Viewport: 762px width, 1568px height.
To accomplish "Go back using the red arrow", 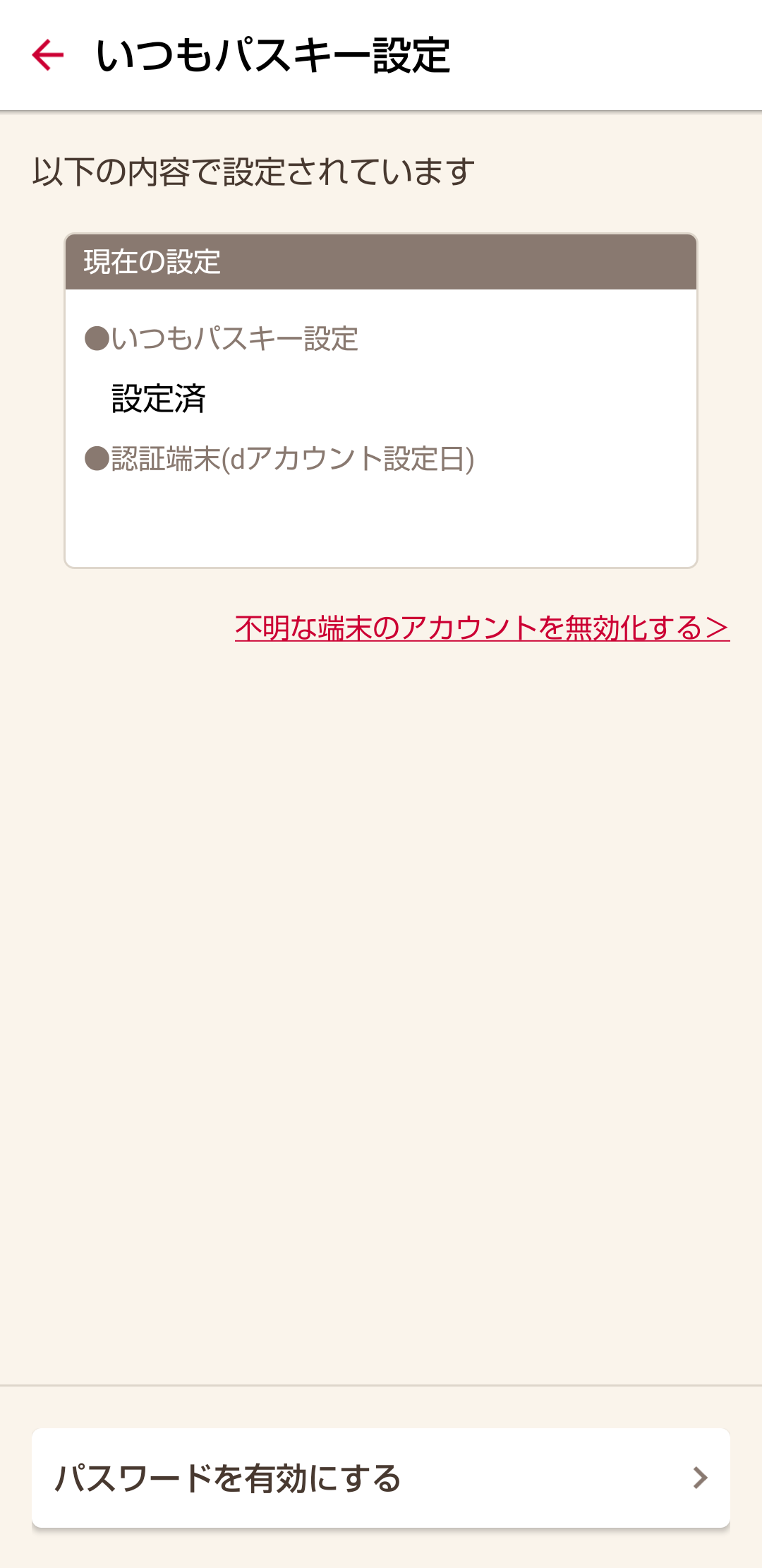I will (x=48, y=55).
